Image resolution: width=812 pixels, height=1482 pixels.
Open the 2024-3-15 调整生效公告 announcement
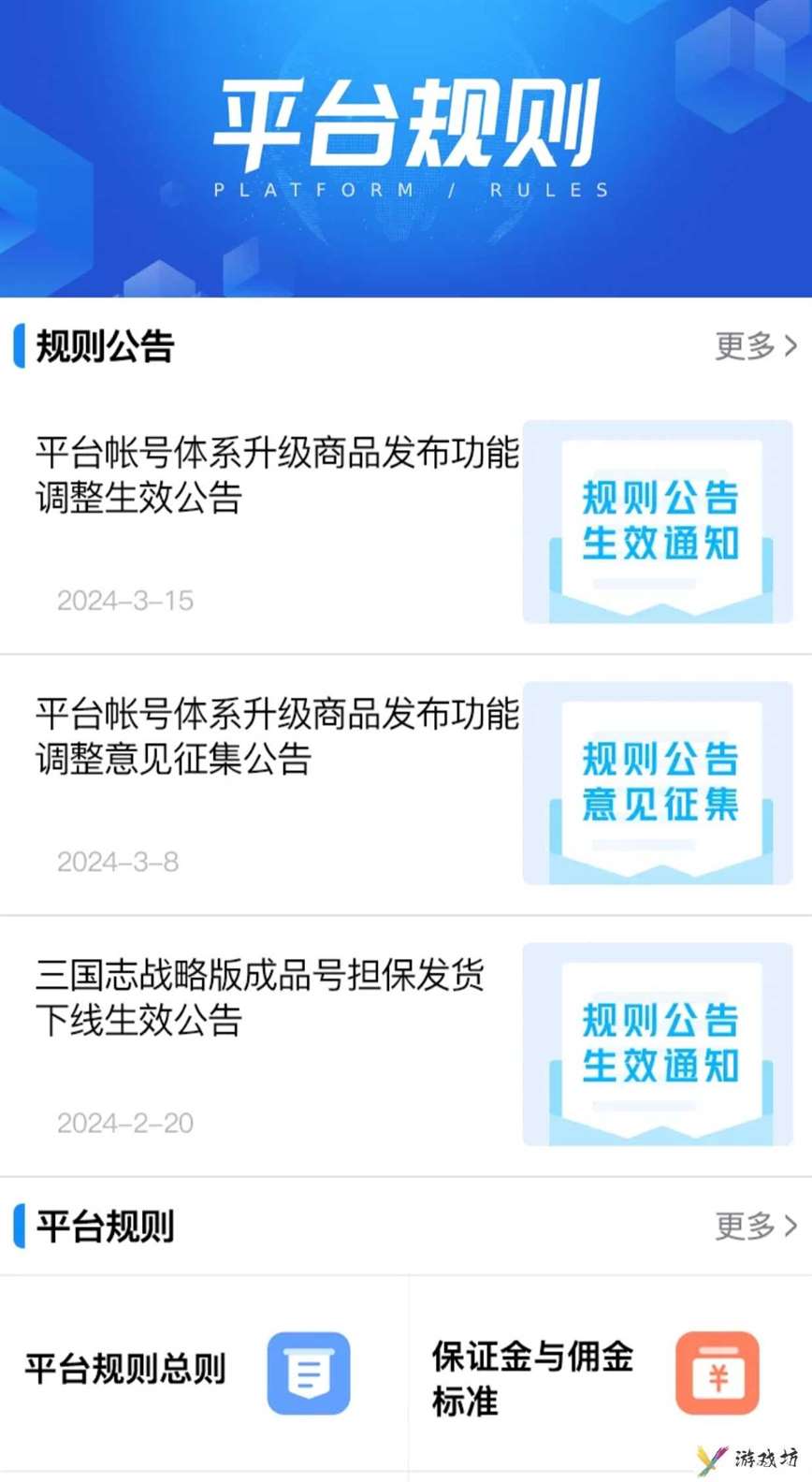click(x=406, y=523)
